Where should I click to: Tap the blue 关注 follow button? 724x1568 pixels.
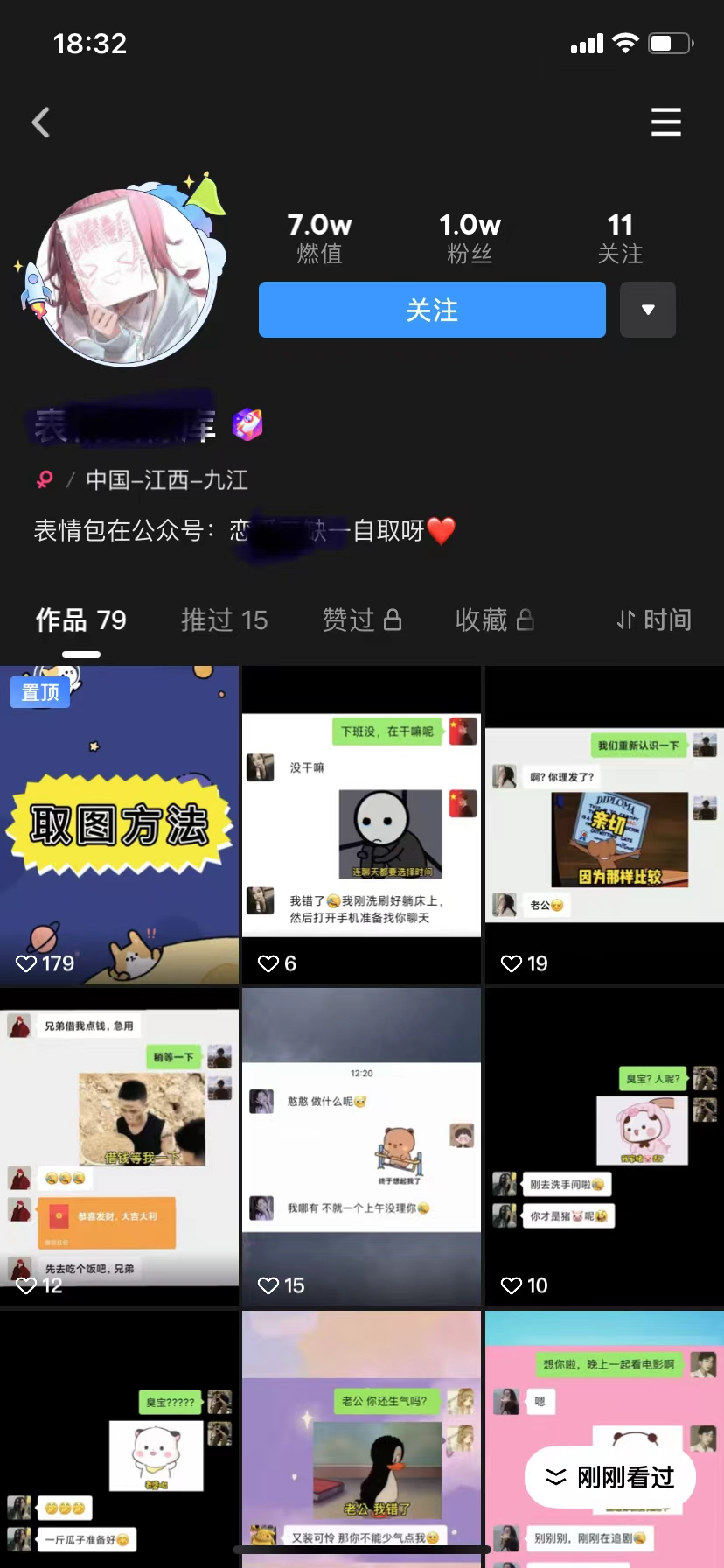pyautogui.click(x=432, y=310)
